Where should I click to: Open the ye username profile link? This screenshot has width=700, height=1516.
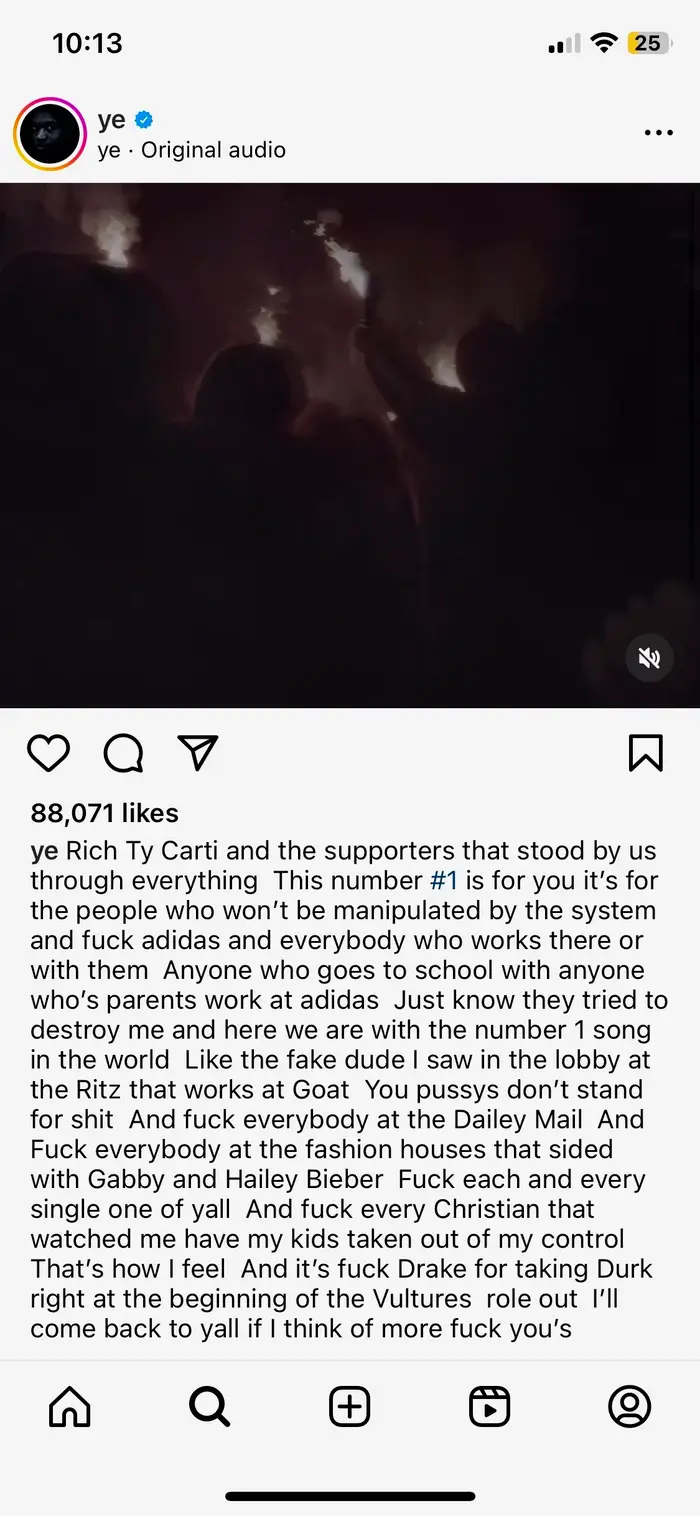[111, 120]
